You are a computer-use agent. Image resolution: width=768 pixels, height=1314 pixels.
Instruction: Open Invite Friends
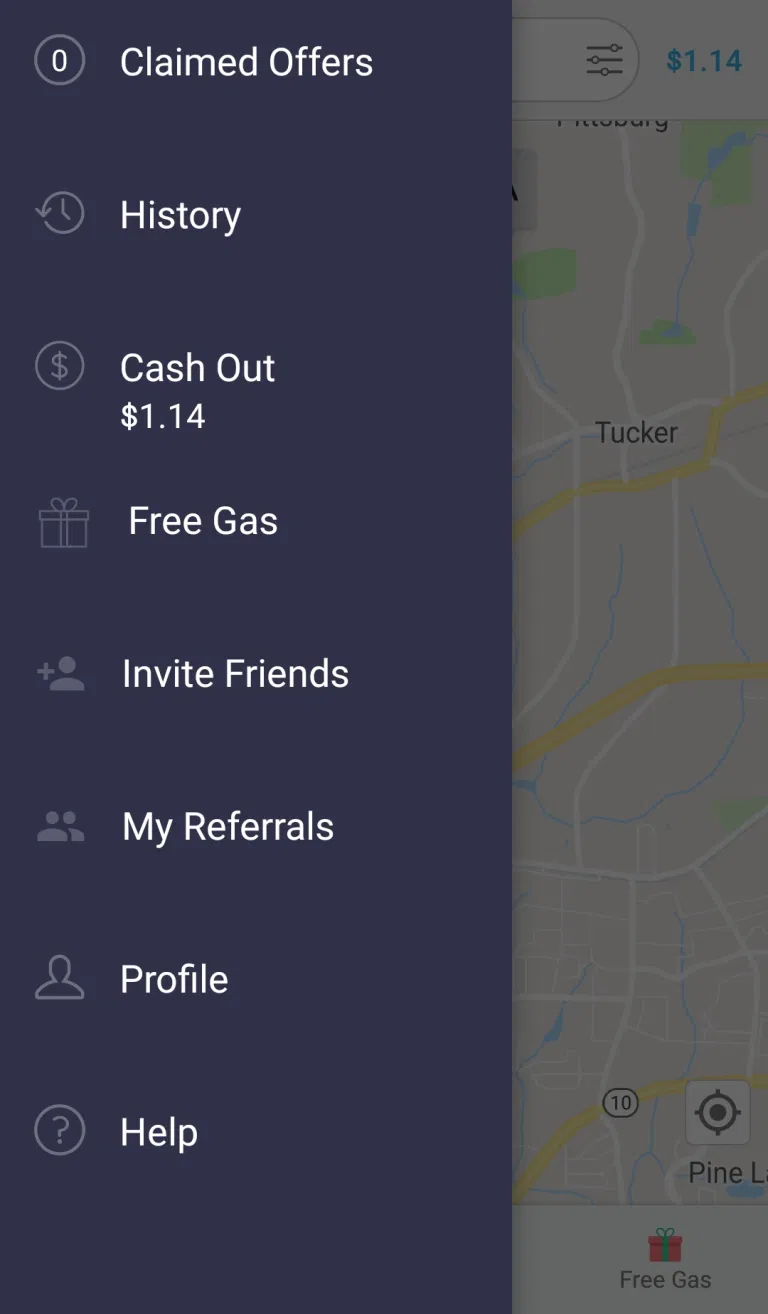(x=256, y=674)
